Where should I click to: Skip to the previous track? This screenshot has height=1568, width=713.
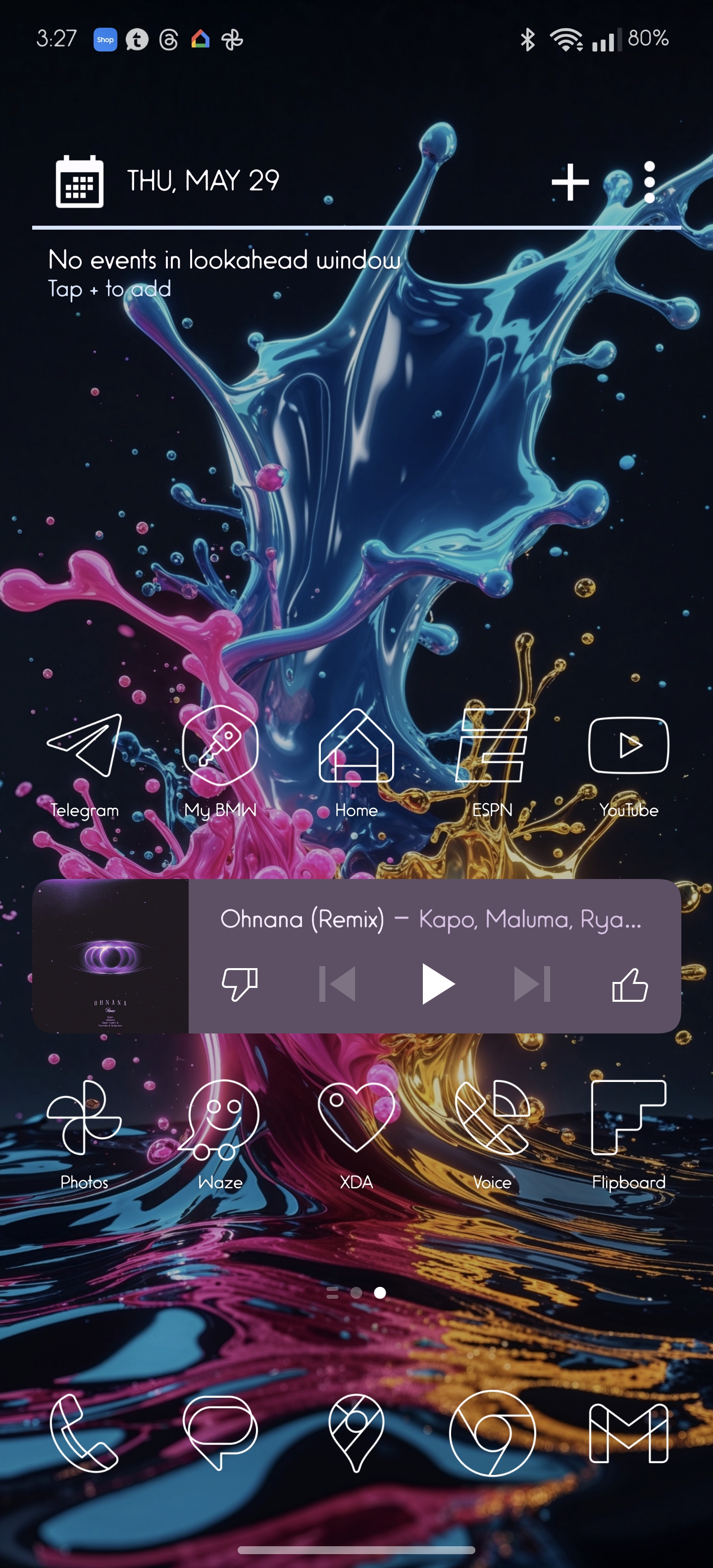click(337, 983)
